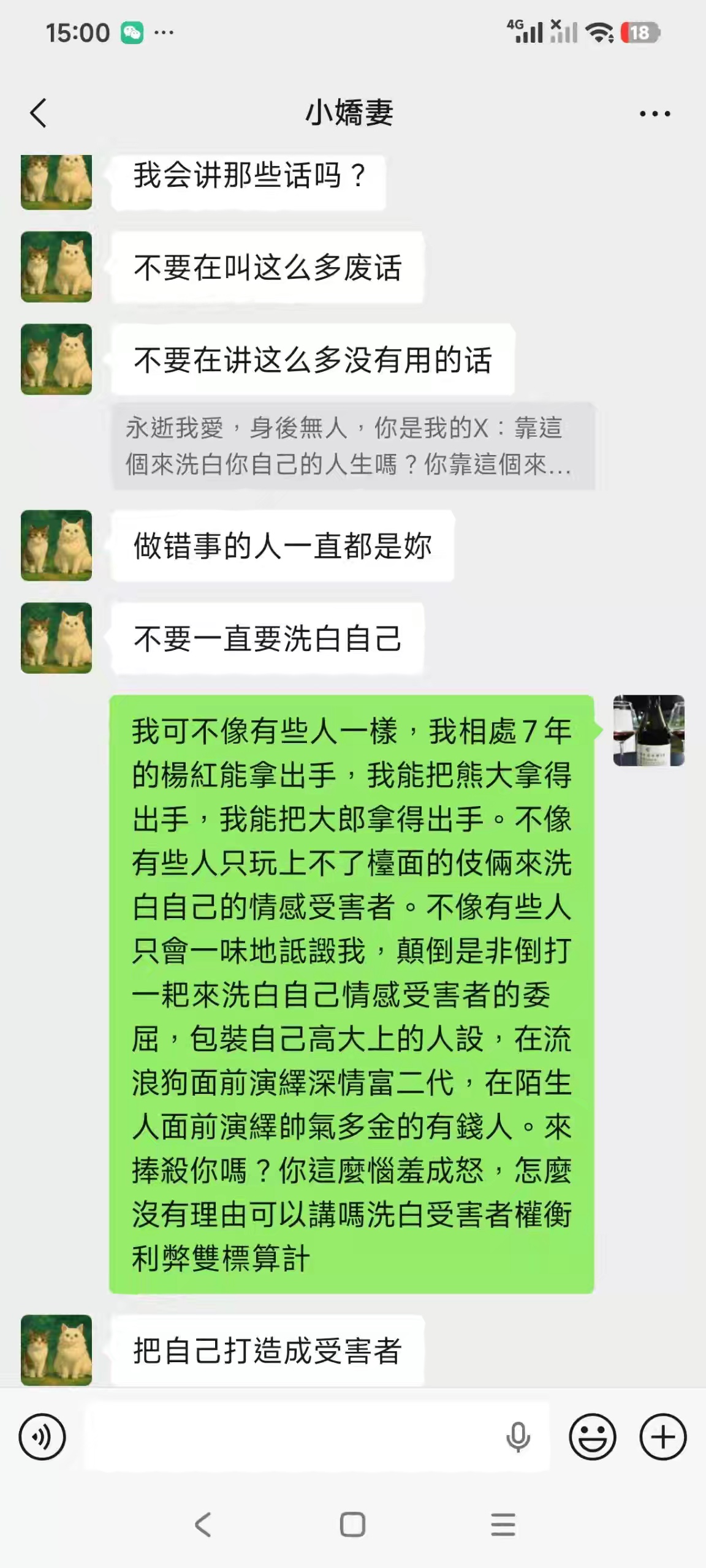Open the quoted message starting 永逝我愛
The image size is (706, 1568).
click(x=354, y=446)
